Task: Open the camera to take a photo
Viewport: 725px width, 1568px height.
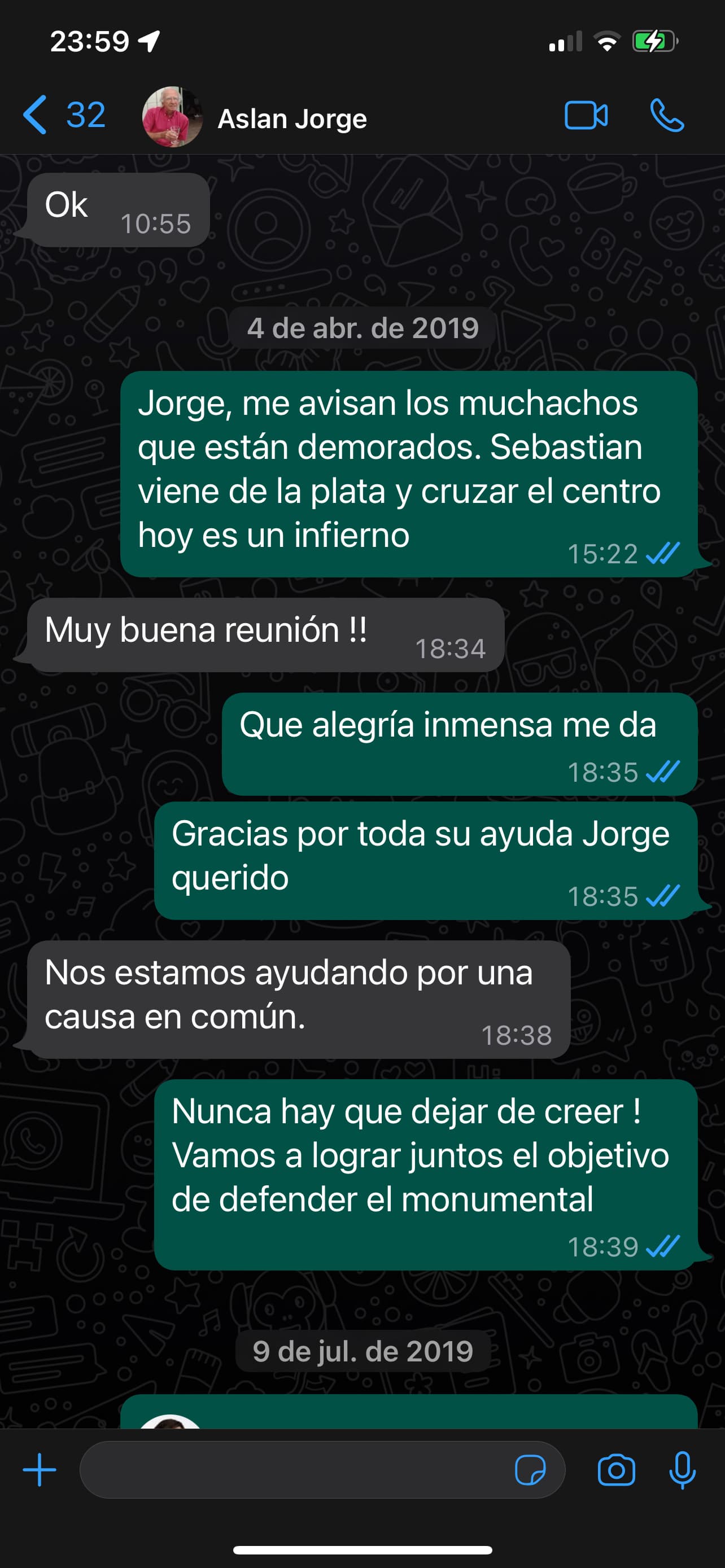Action: (616, 1470)
